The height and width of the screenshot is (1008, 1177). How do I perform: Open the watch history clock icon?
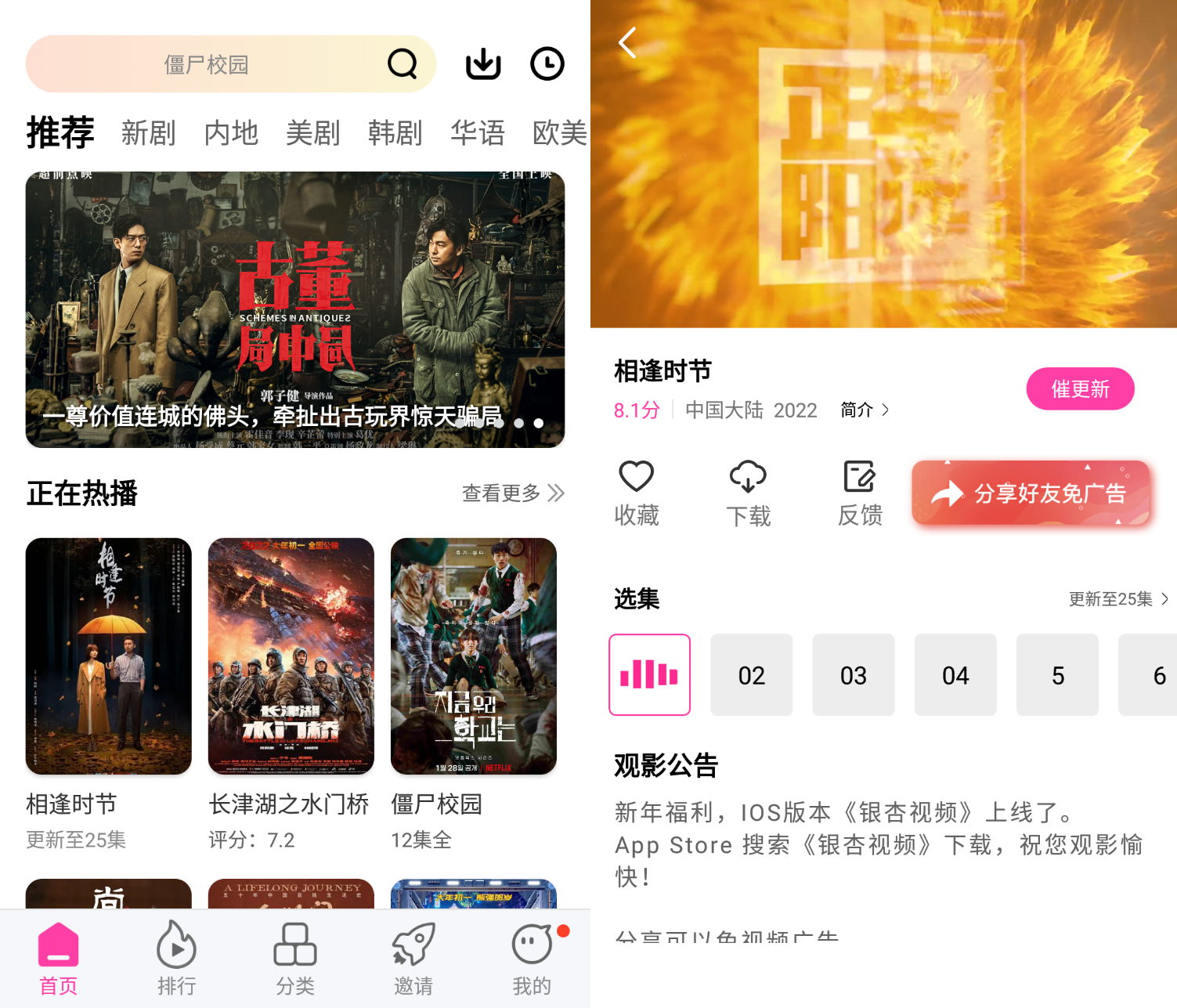tap(547, 64)
